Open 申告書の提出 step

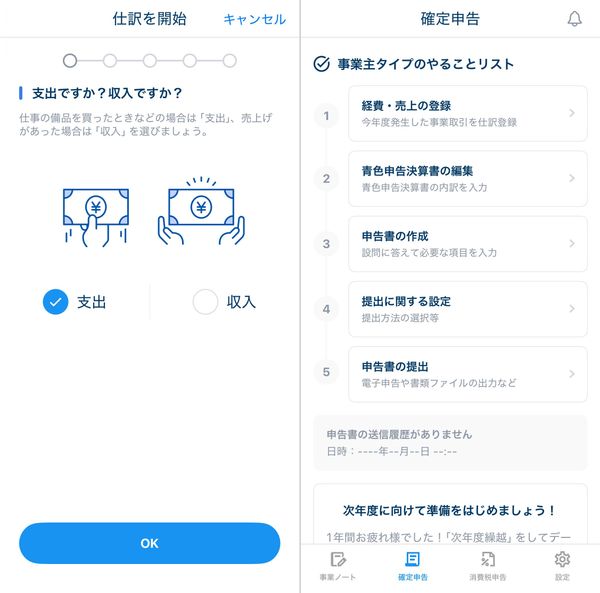tap(468, 374)
